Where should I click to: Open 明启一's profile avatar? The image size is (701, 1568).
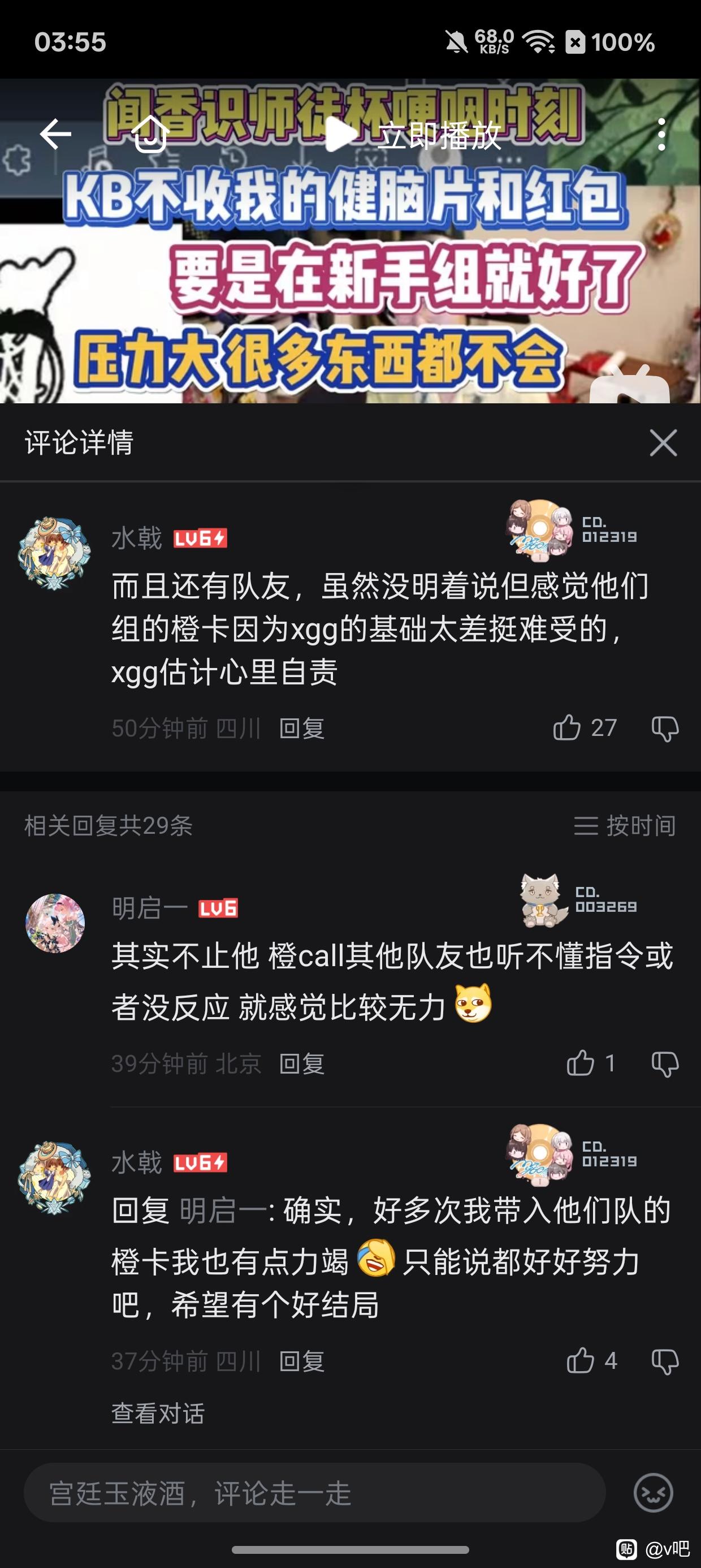[x=55, y=923]
